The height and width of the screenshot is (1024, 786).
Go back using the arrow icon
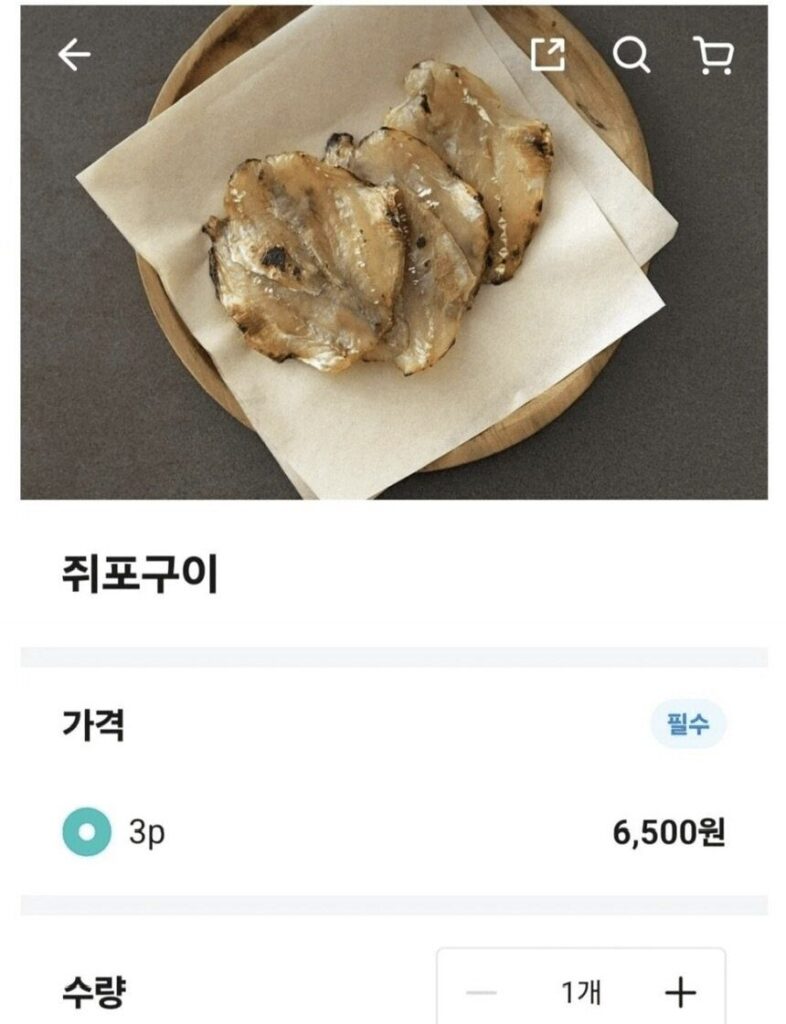(x=74, y=56)
